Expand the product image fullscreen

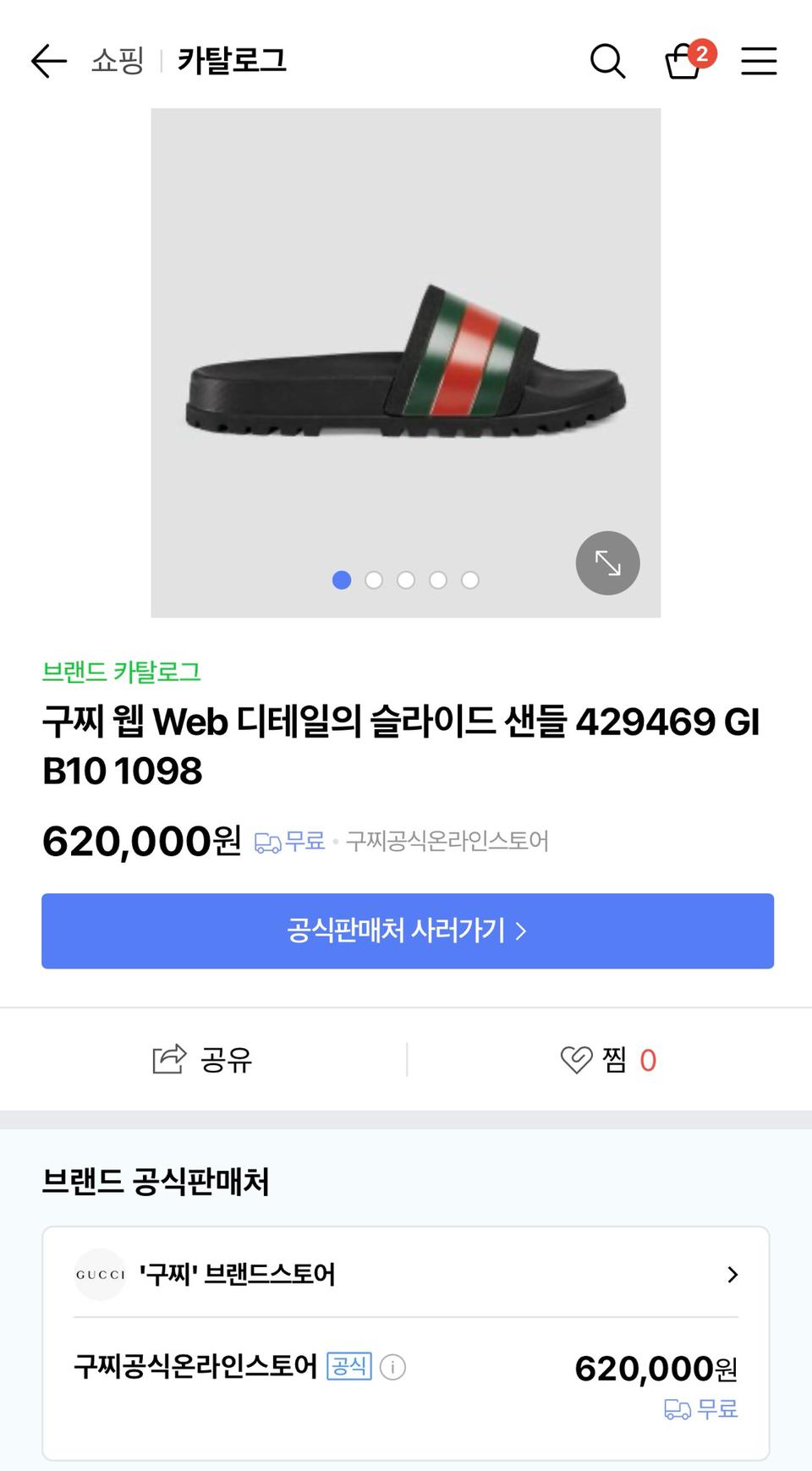[607, 563]
